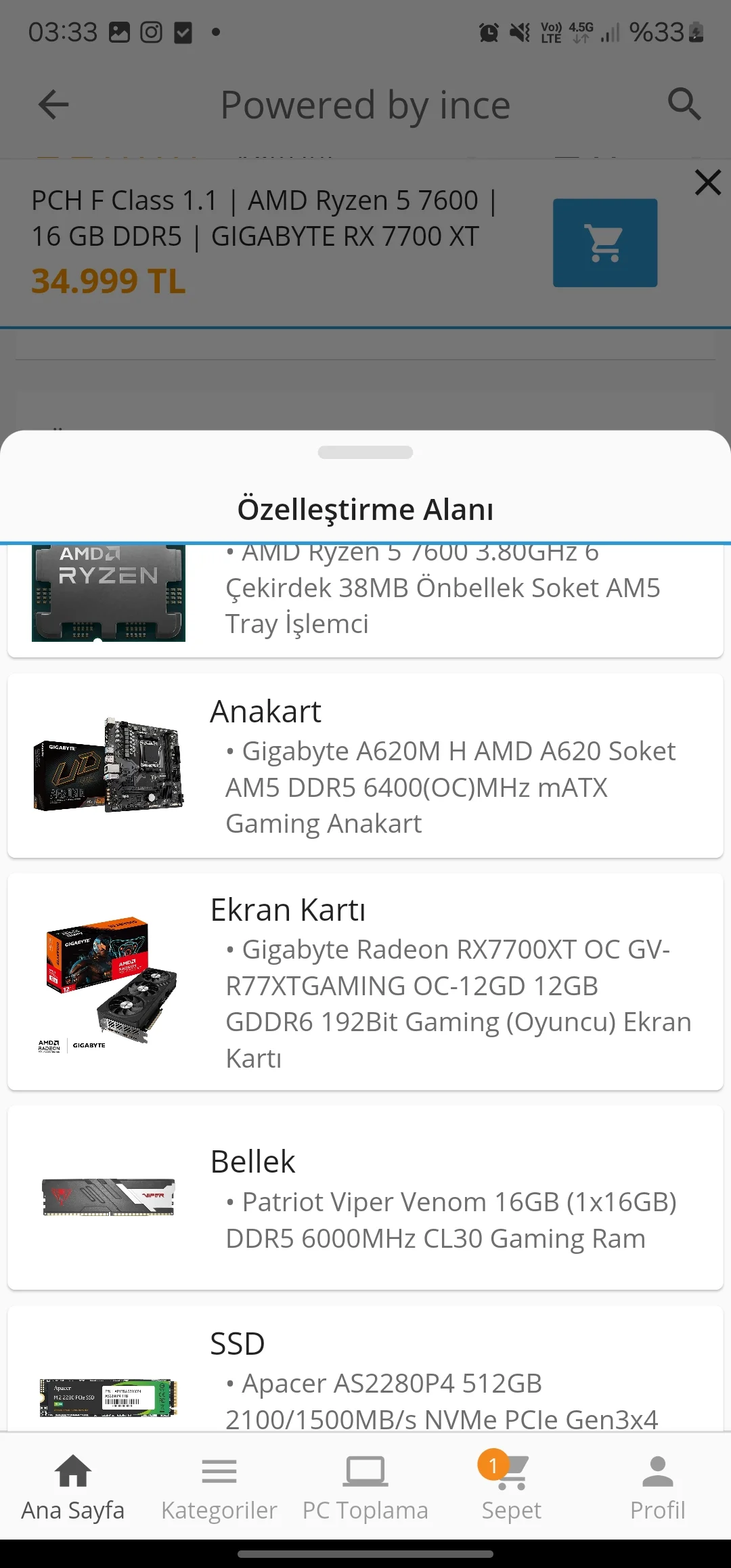Open the Ekran Kartı RX7700XT card

365,982
